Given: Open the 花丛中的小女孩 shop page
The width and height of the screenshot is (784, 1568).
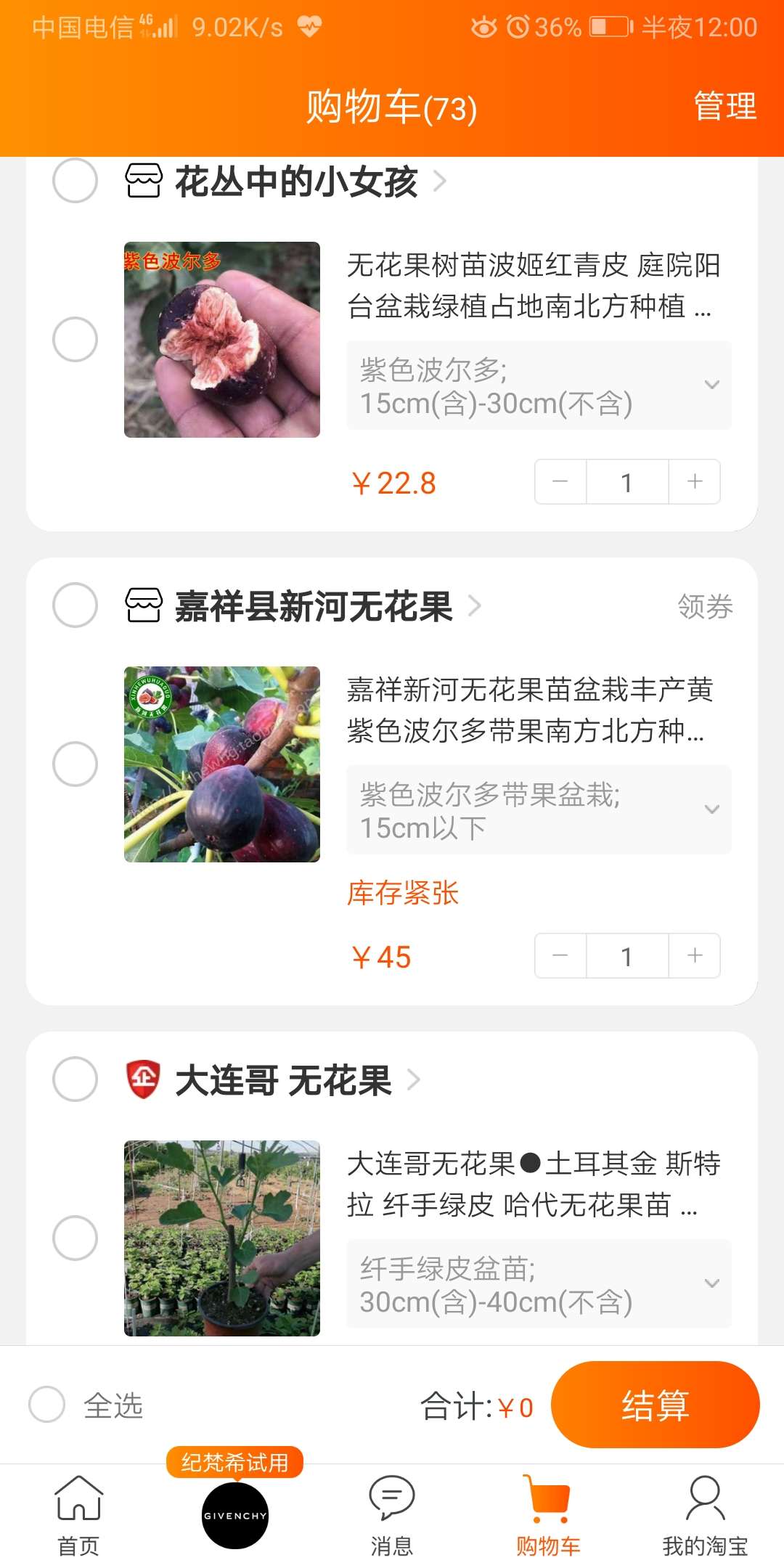Looking at the screenshot, I should (x=296, y=181).
